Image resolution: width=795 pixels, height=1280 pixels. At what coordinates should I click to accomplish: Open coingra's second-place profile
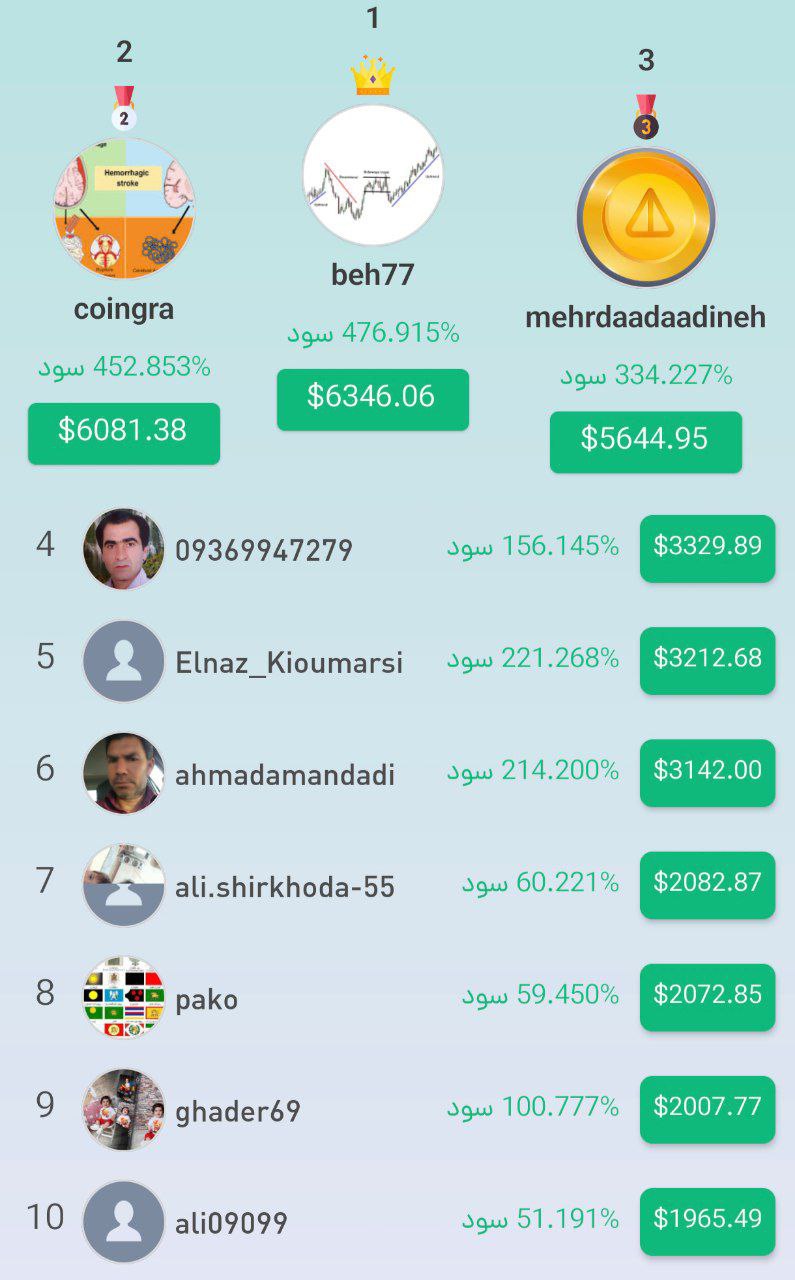tap(124, 209)
